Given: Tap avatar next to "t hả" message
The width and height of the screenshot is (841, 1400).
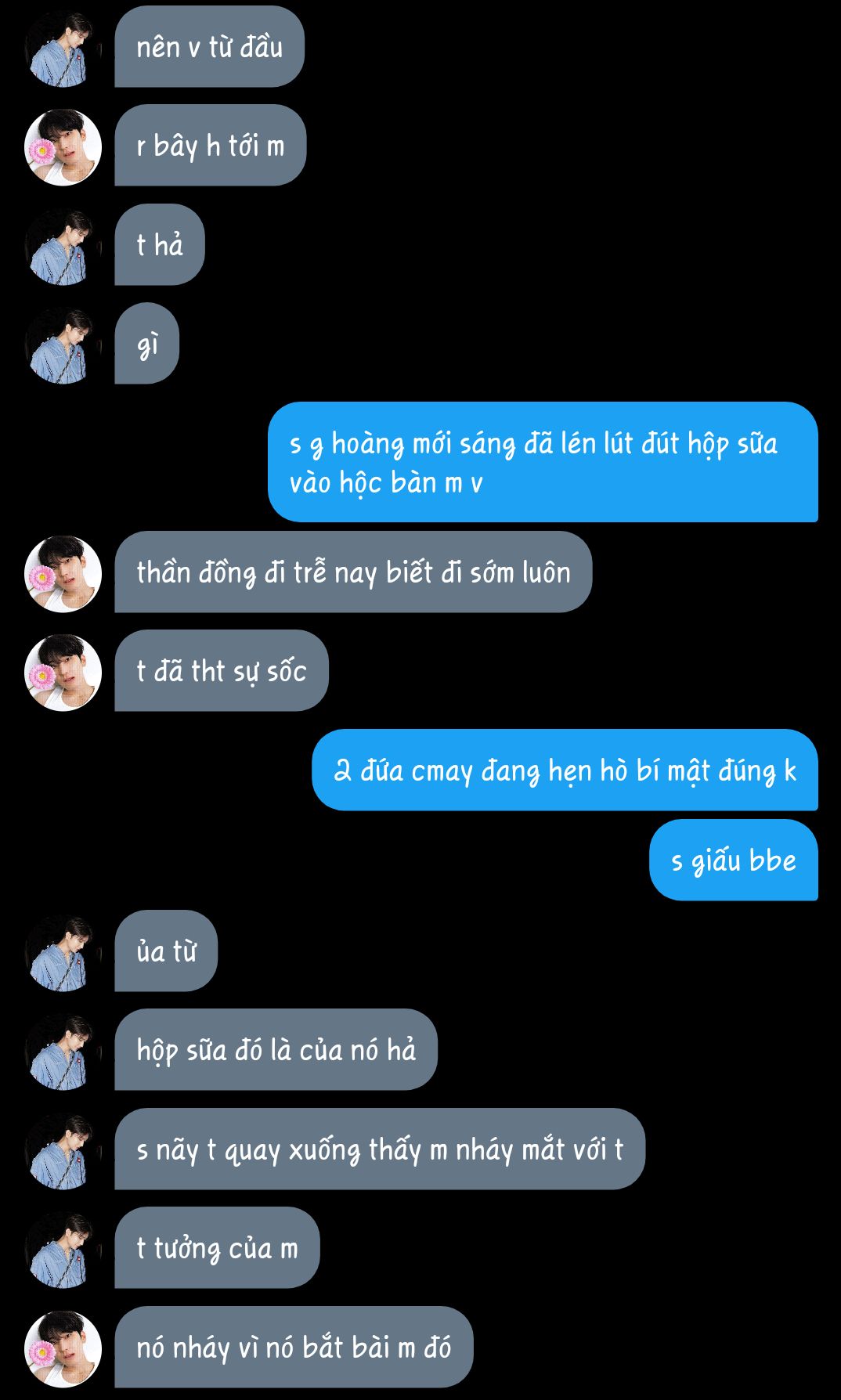Looking at the screenshot, I should coord(63,246).
